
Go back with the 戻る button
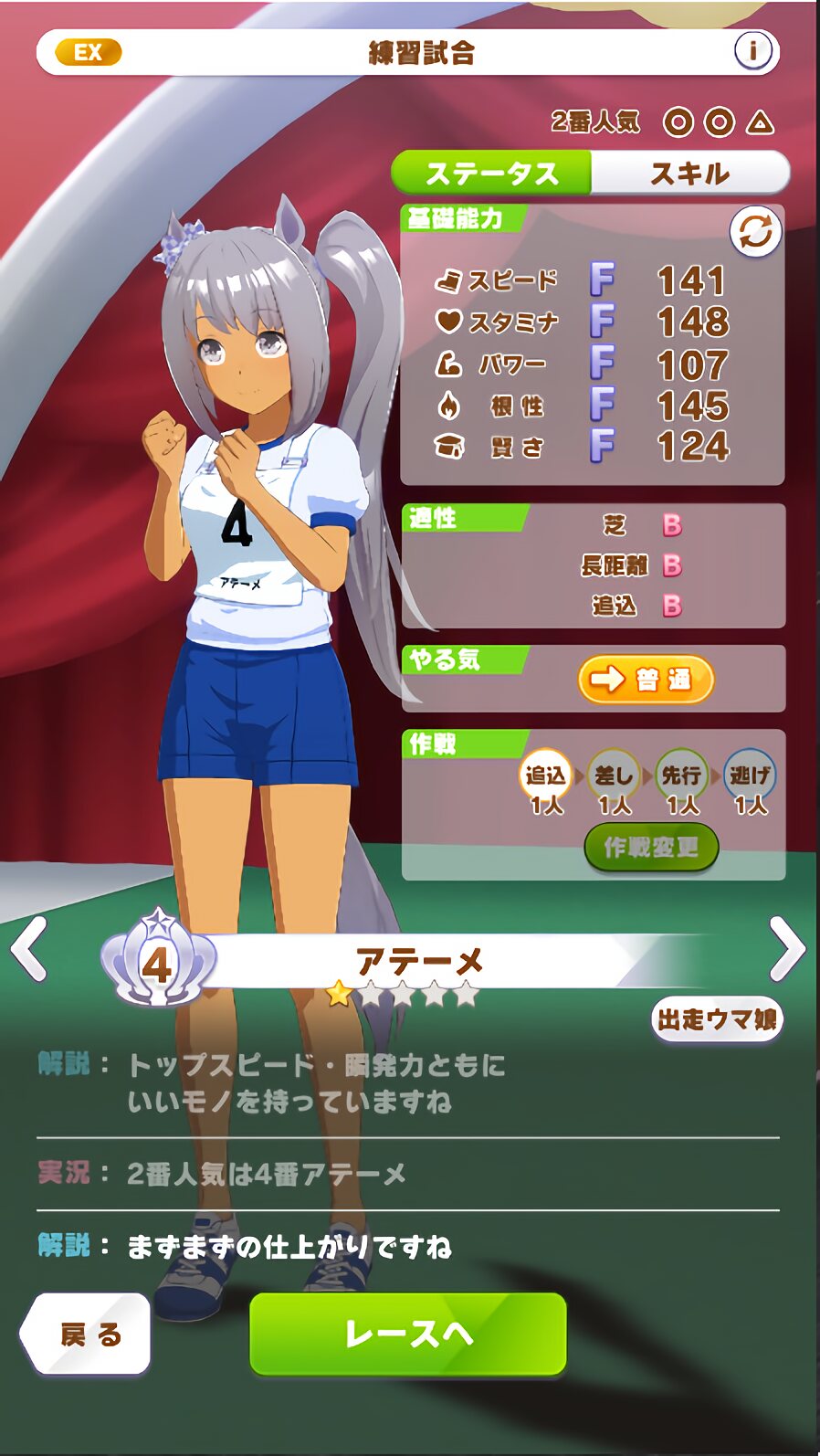pos(87,1334)
